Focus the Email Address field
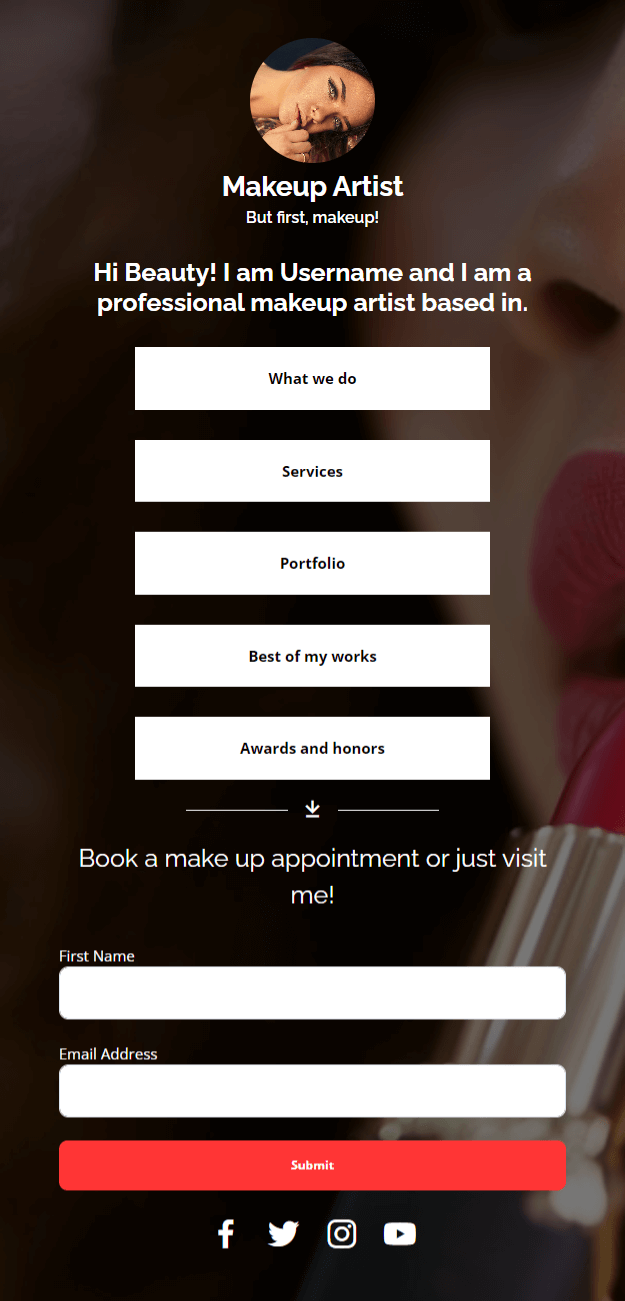The width and height of the screenshot is (625, 1301). (x=312, y=1091)
